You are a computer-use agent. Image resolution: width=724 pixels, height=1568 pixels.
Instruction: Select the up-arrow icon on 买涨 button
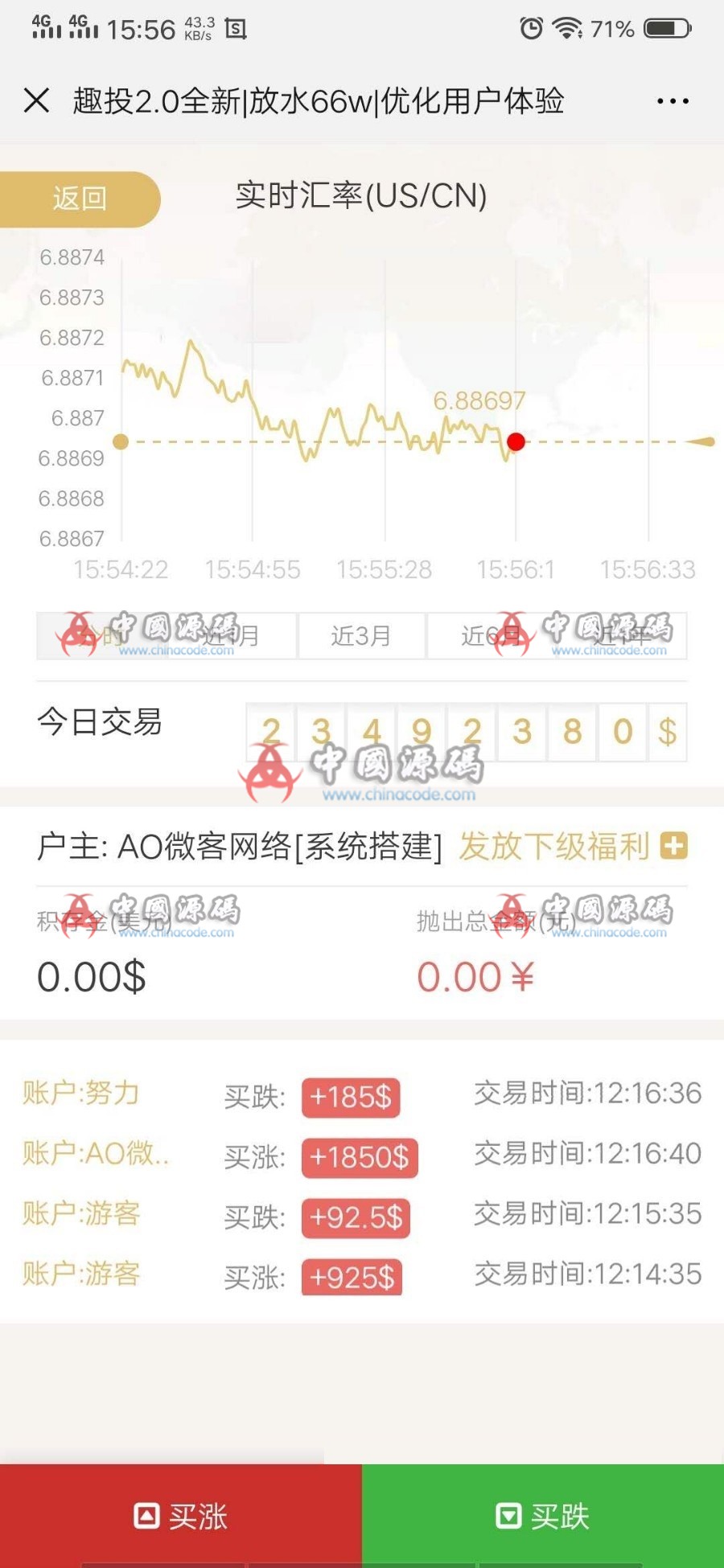(x=146, y=1515)
